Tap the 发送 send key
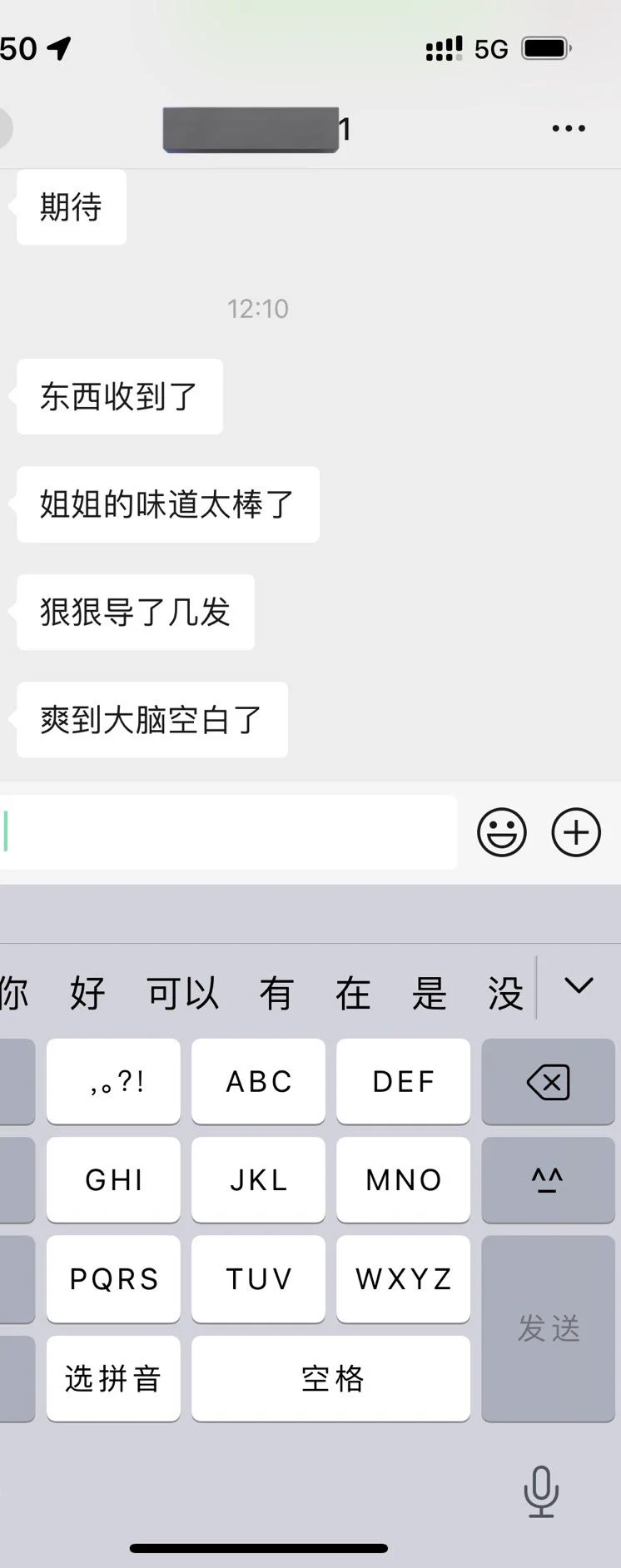 coord(548,1328)
